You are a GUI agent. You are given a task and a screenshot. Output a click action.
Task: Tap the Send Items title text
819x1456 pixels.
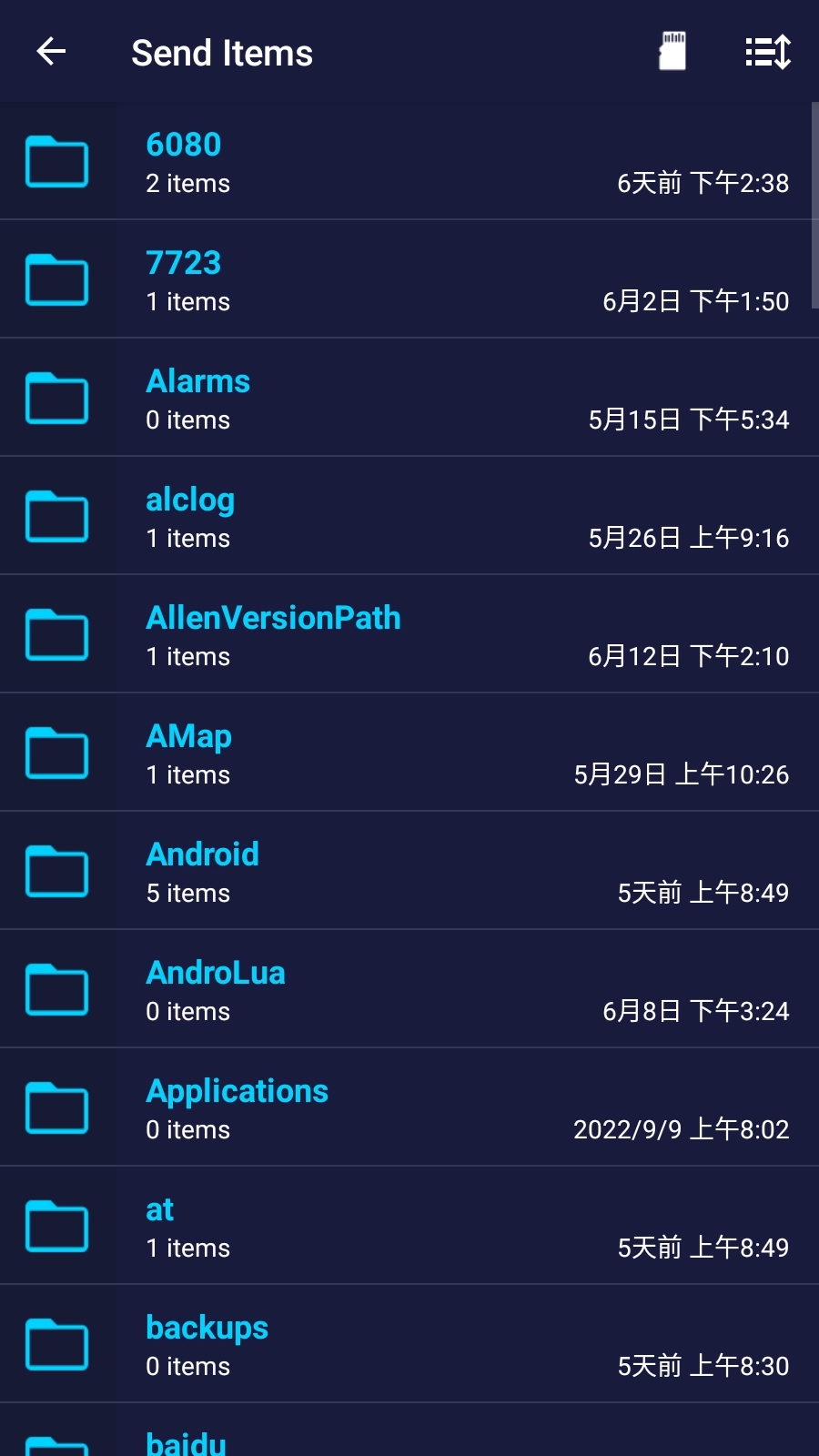click(222, 52)
